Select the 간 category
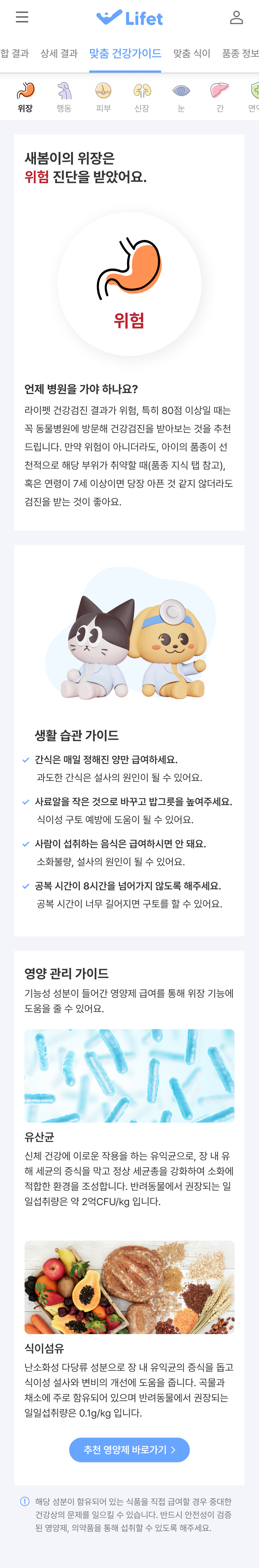The image size is (259, 1568). (x=219, y=97)
